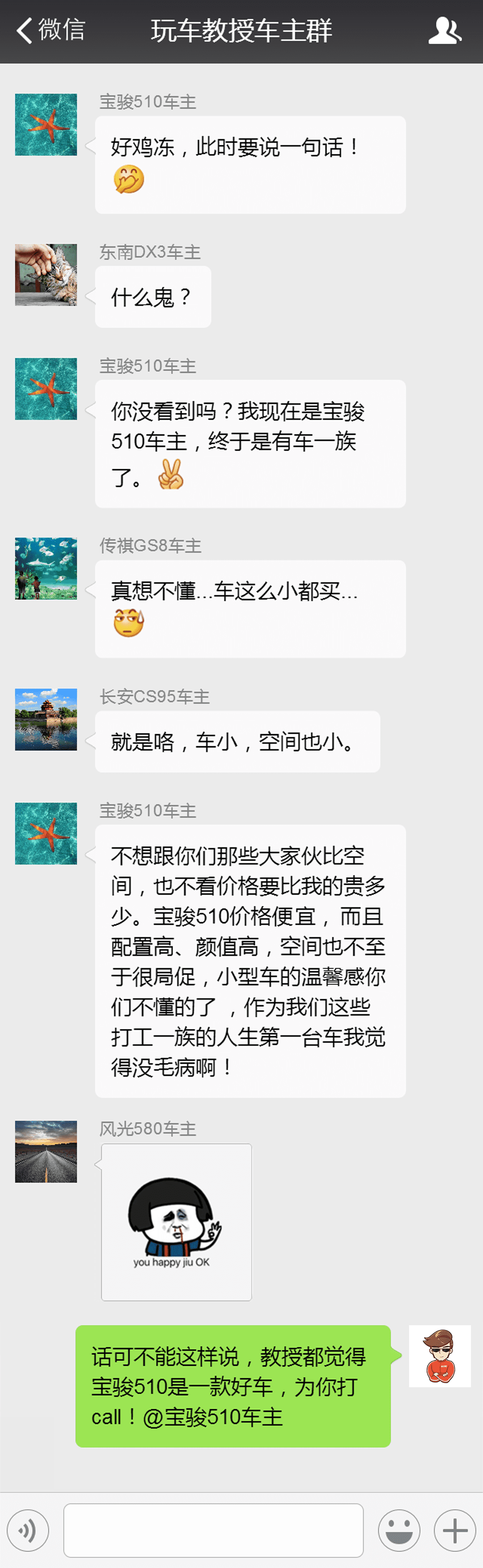Viewport: 483px width, 1568px height.
Task: Open the emoji picker
Action: click(399, 1530)
